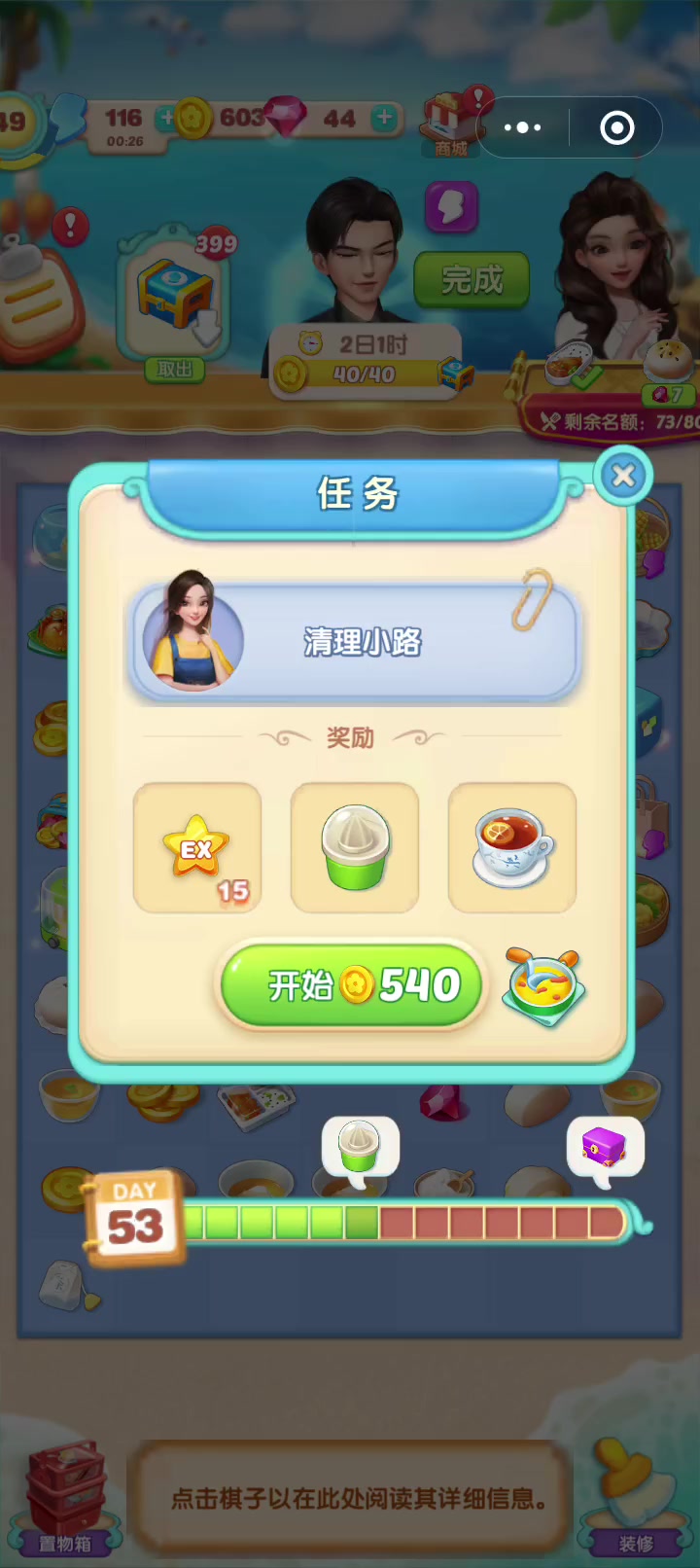View the EX star reward

(197, 848)
